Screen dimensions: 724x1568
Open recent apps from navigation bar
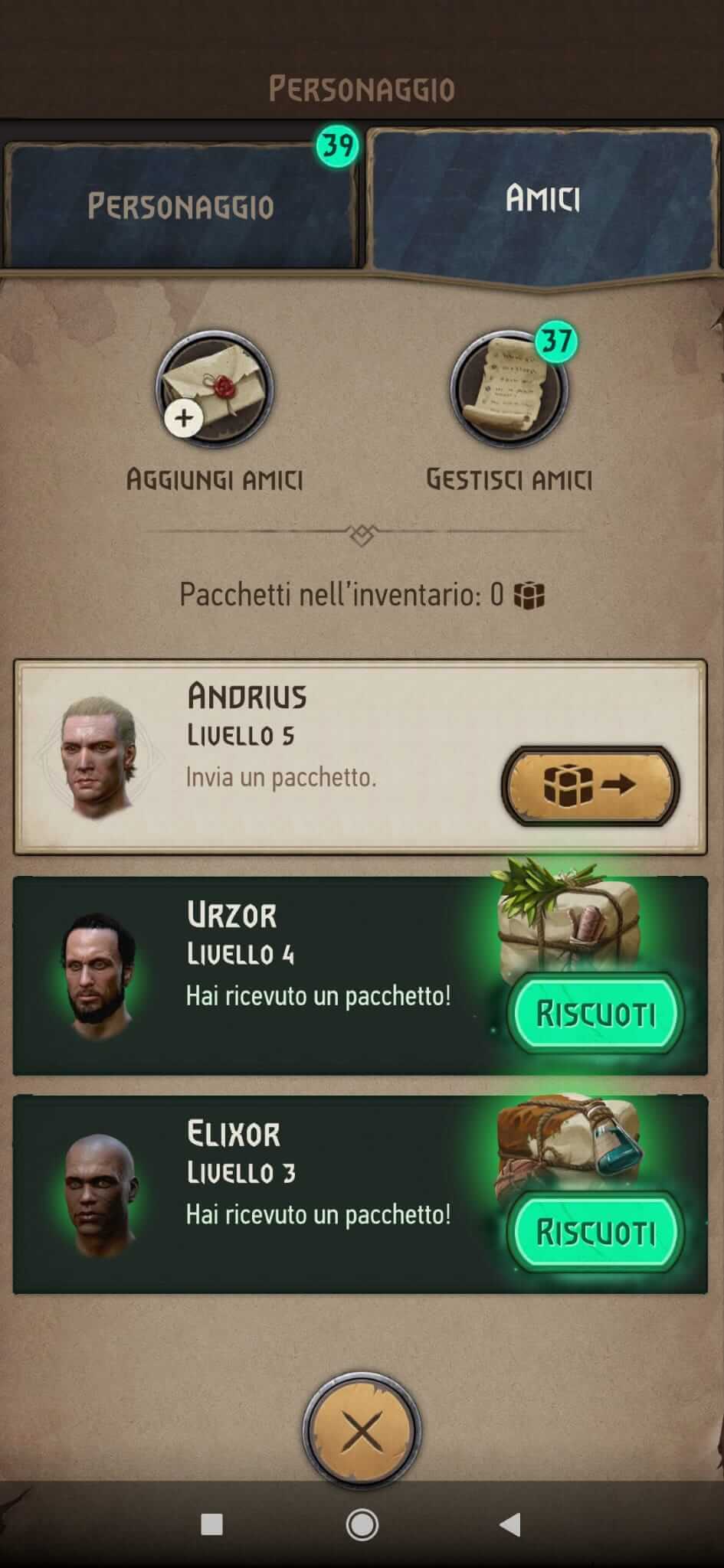coord(211,1524)
